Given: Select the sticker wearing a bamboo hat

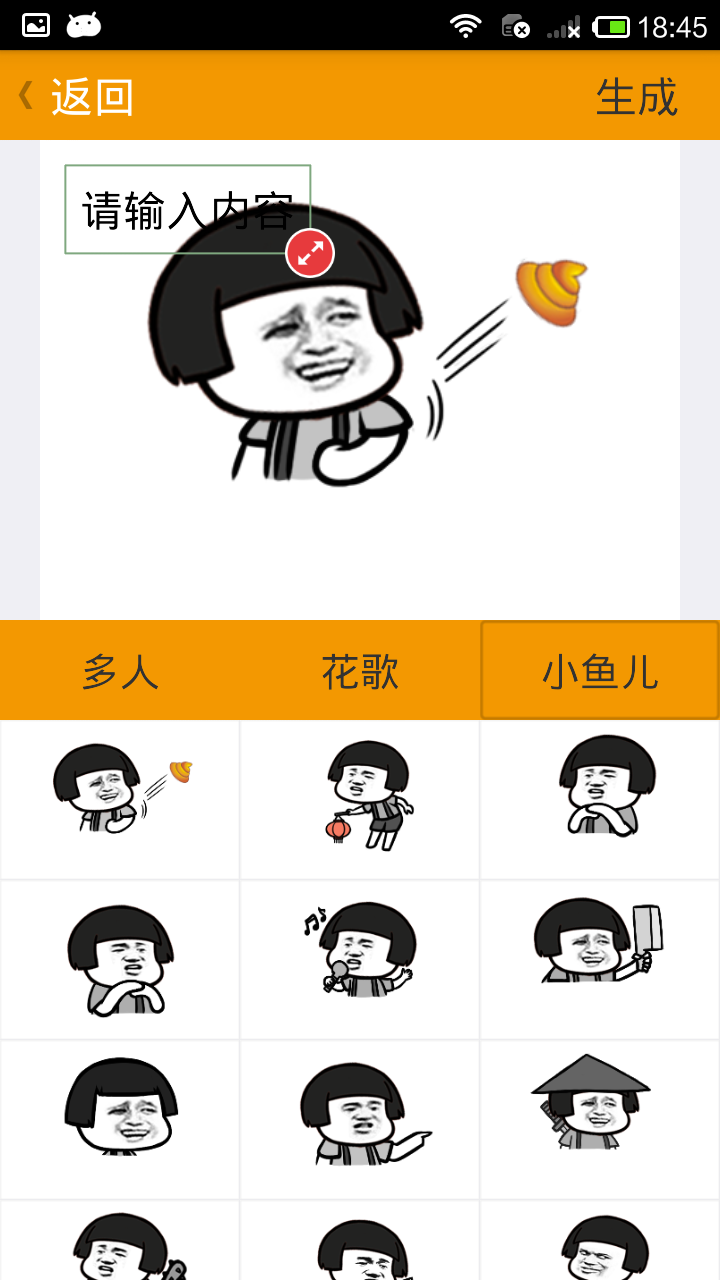Looking at the screenshot, I should 600,1120.
